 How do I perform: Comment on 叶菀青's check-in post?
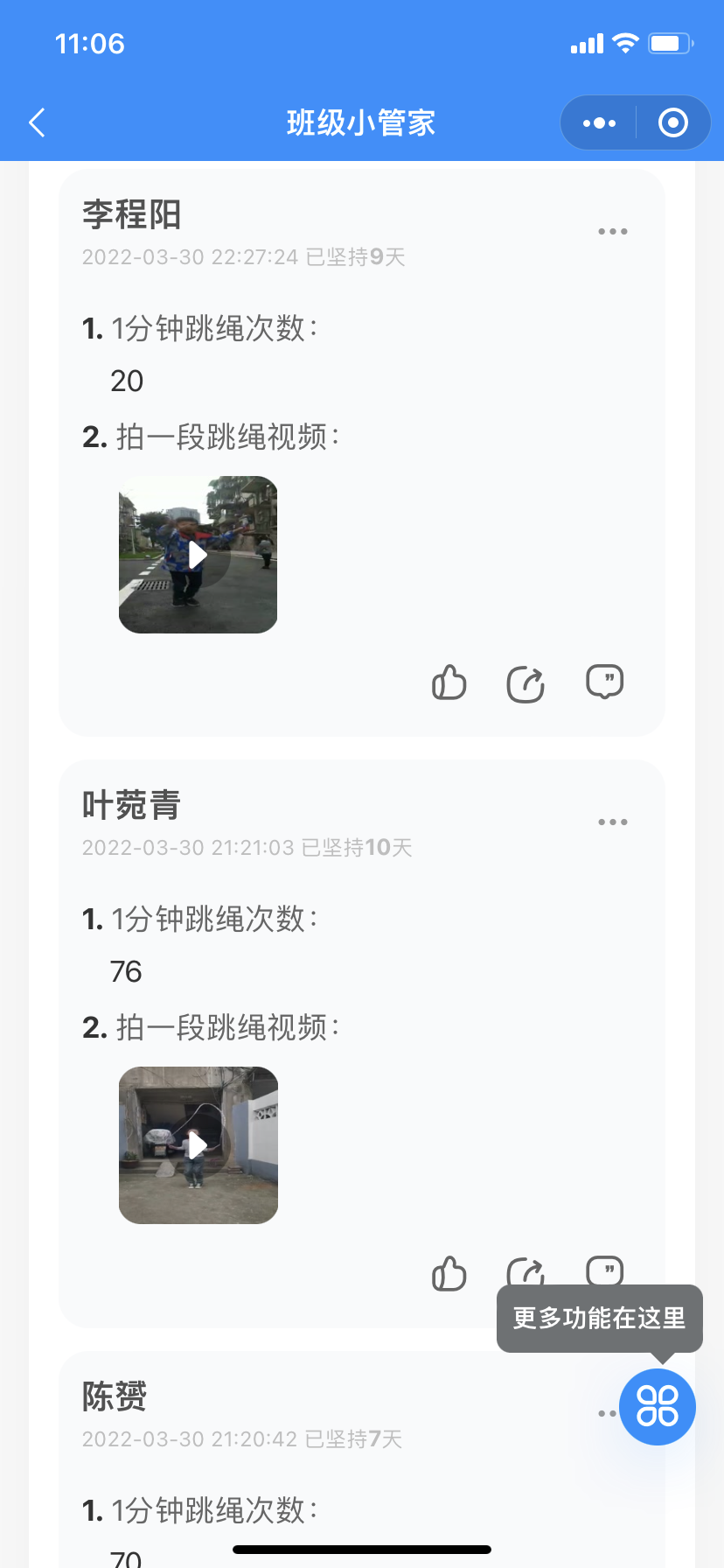click(x=604, y=1270)
